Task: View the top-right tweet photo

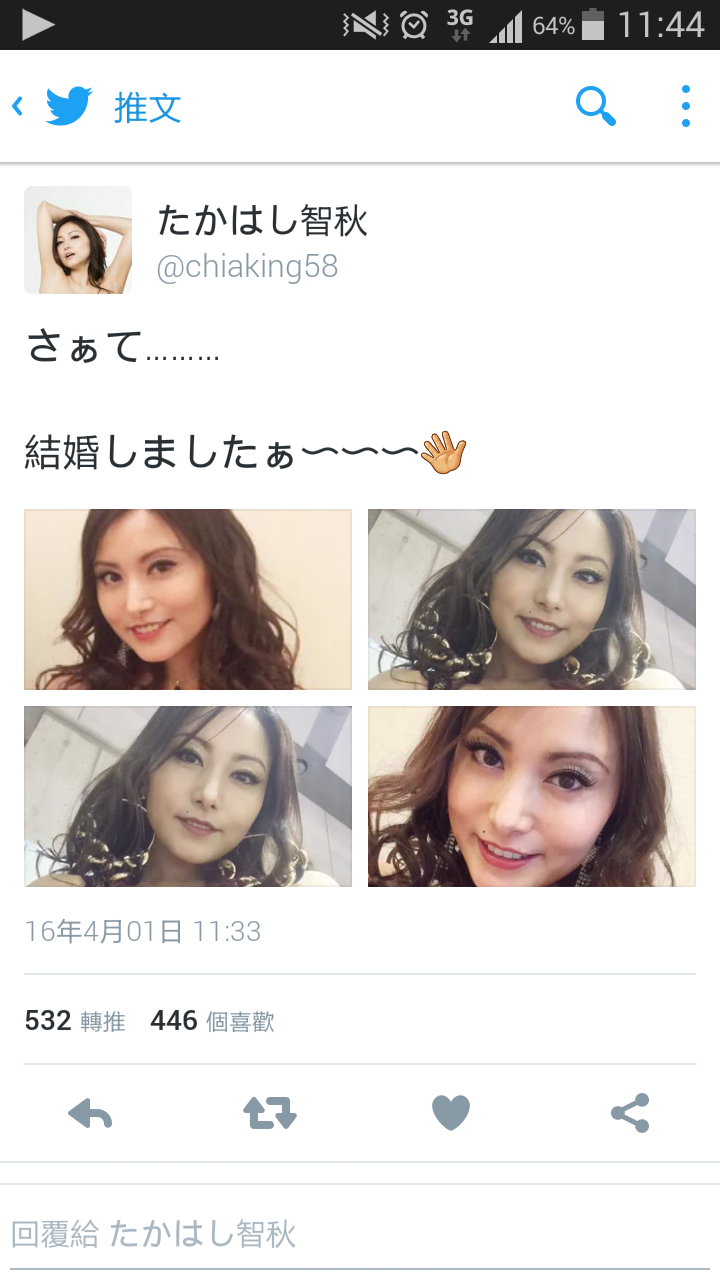Action: click(x=531, y=599)
